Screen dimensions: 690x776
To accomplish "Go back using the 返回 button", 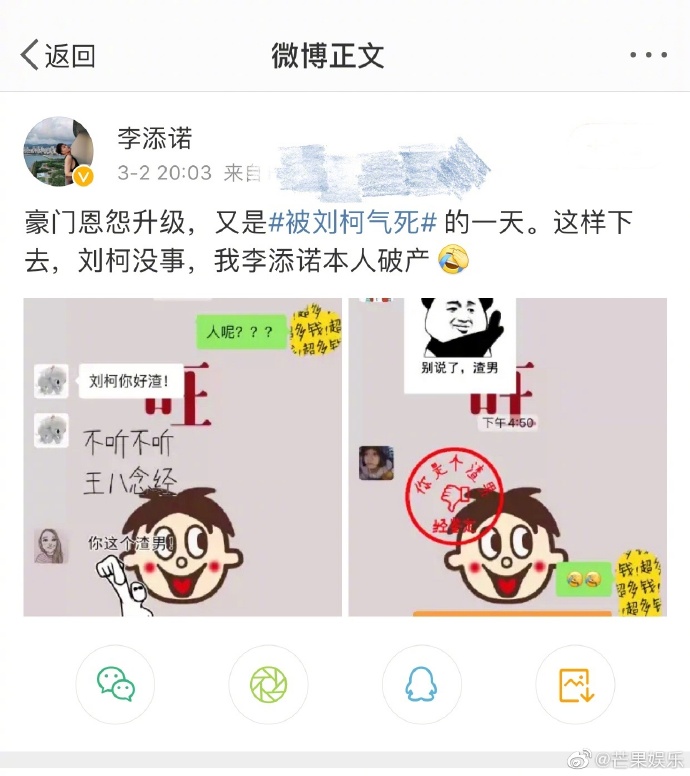I will click(58, 56).
